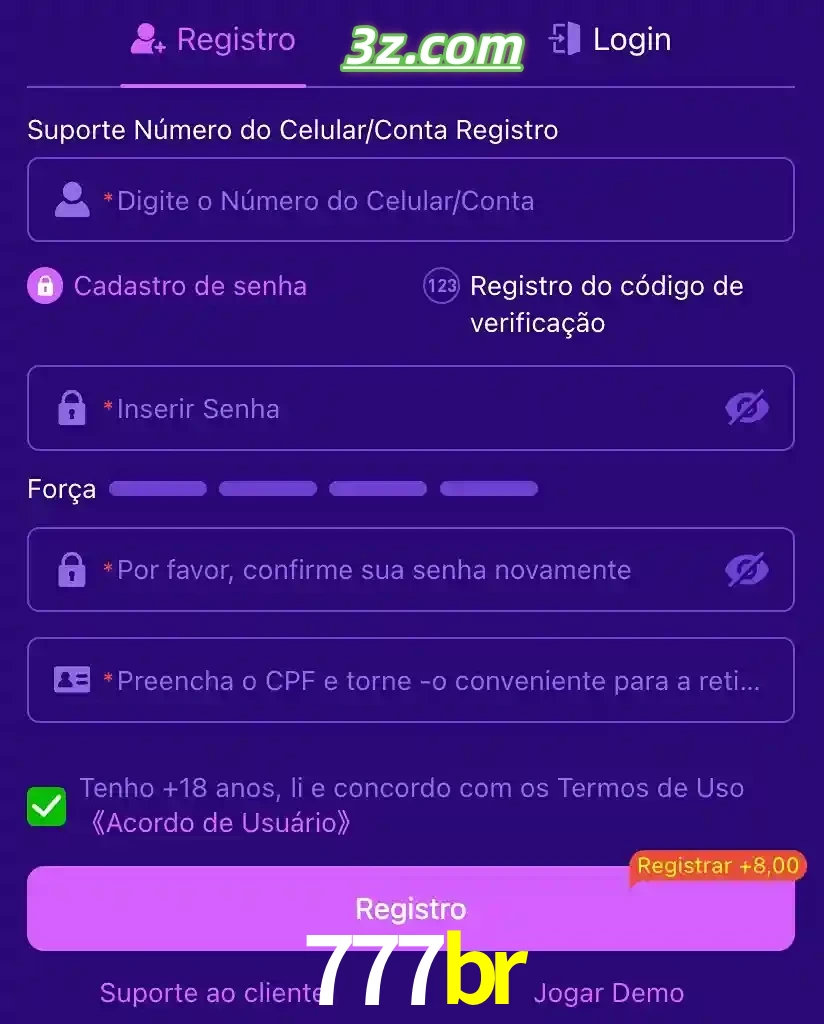Image resolution: width=824 pixels, height=1024 pixels.
Task: Click the person icon in the phone number field
Action: (x=72, y=199)
